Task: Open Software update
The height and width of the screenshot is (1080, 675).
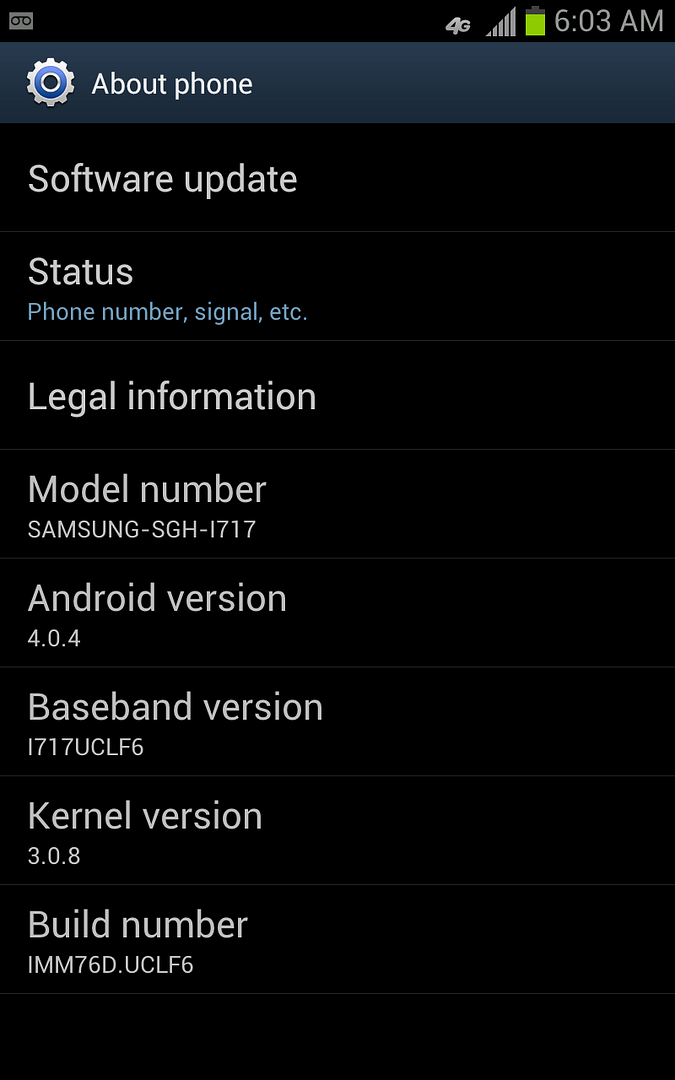Action: point(337,179)
